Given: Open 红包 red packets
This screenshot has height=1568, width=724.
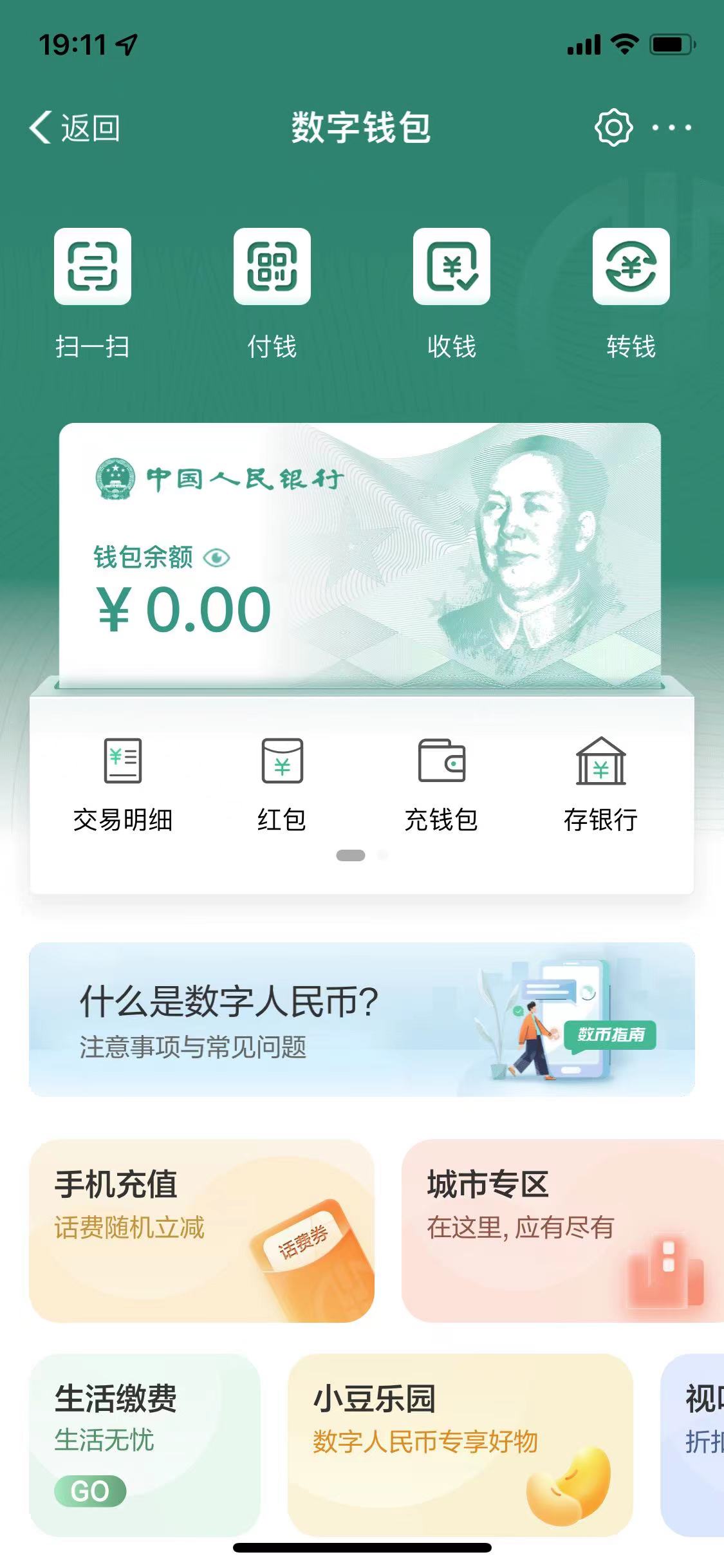Looking at the screenshot, I should [x=282, y=783].
